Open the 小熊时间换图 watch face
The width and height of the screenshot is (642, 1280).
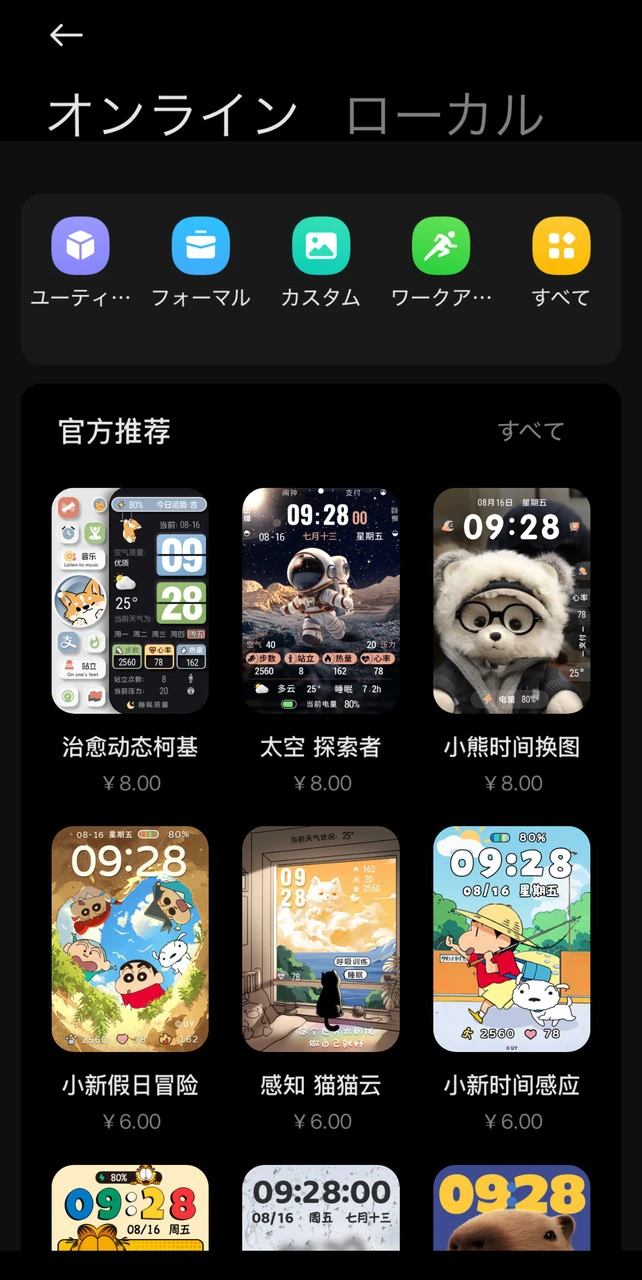[512, 601]
